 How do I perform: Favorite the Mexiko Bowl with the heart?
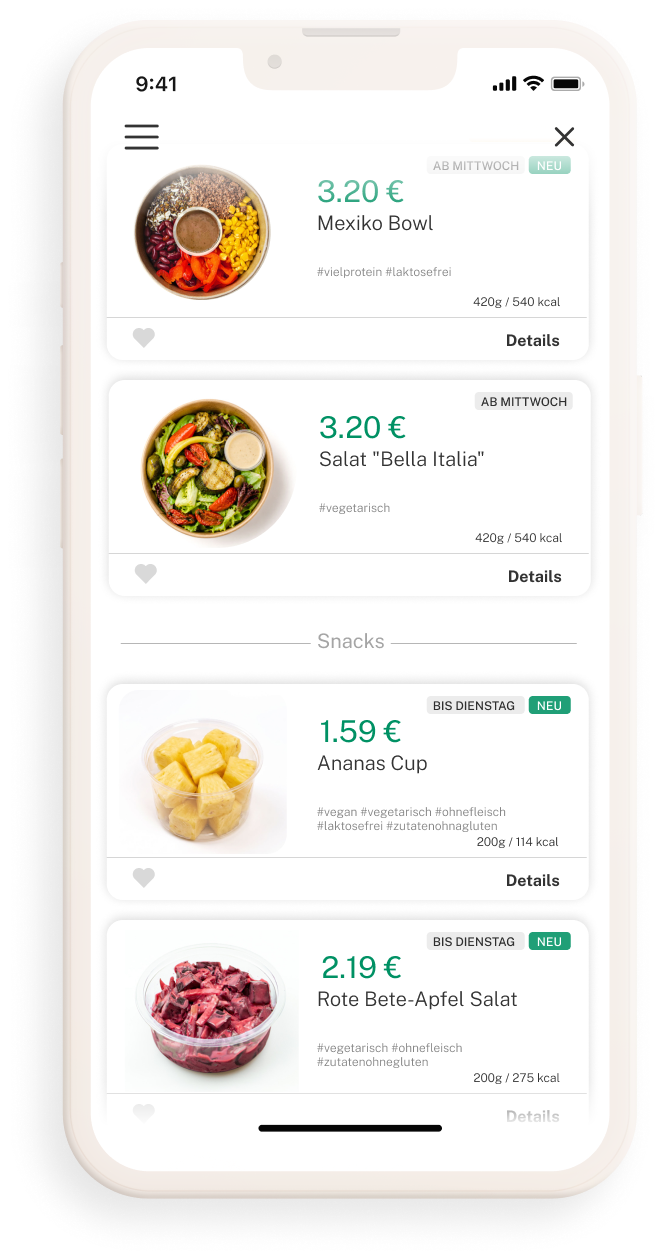click(x=144, y=338)
